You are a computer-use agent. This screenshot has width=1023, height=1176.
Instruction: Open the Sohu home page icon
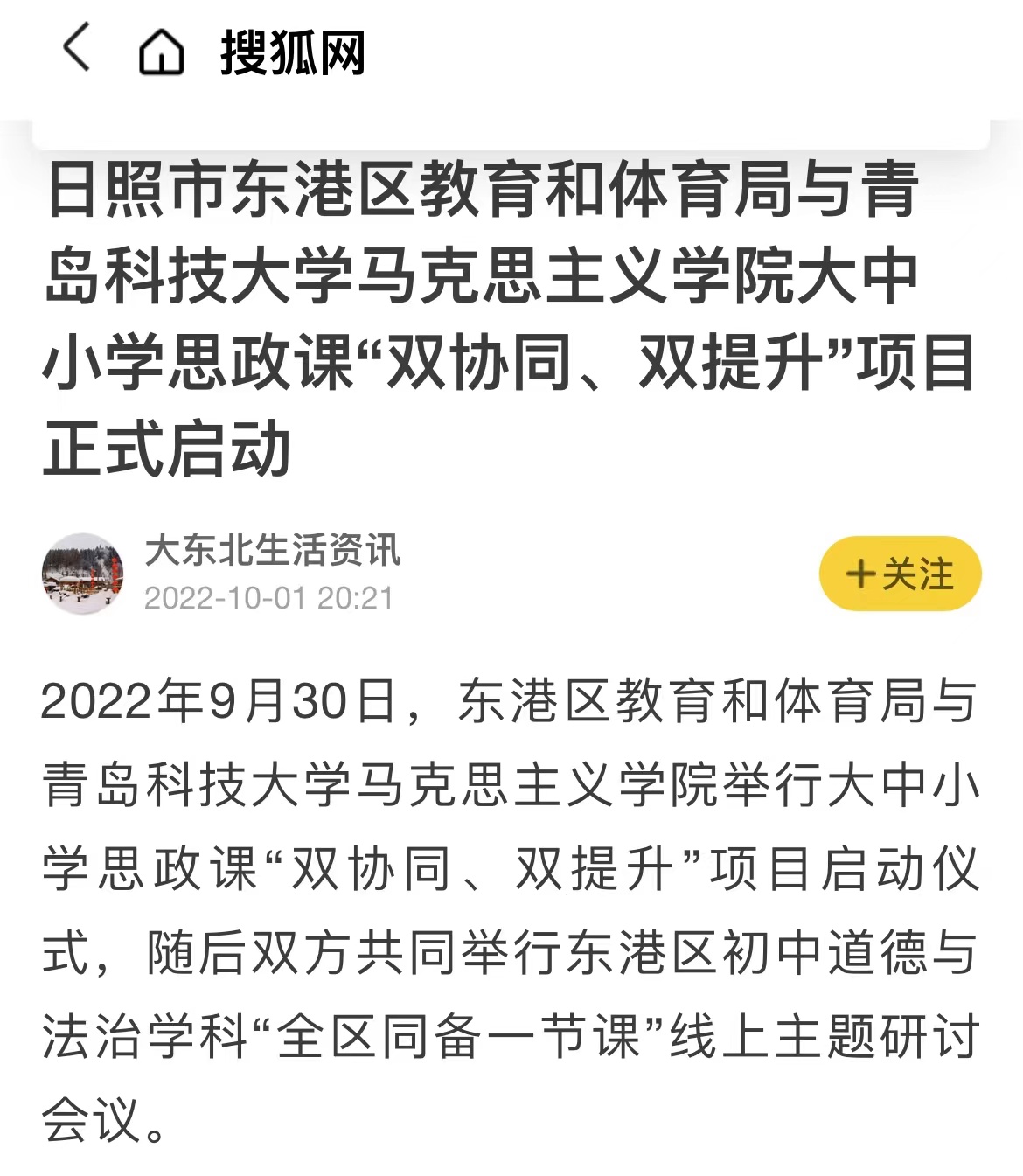pos(162,52)
